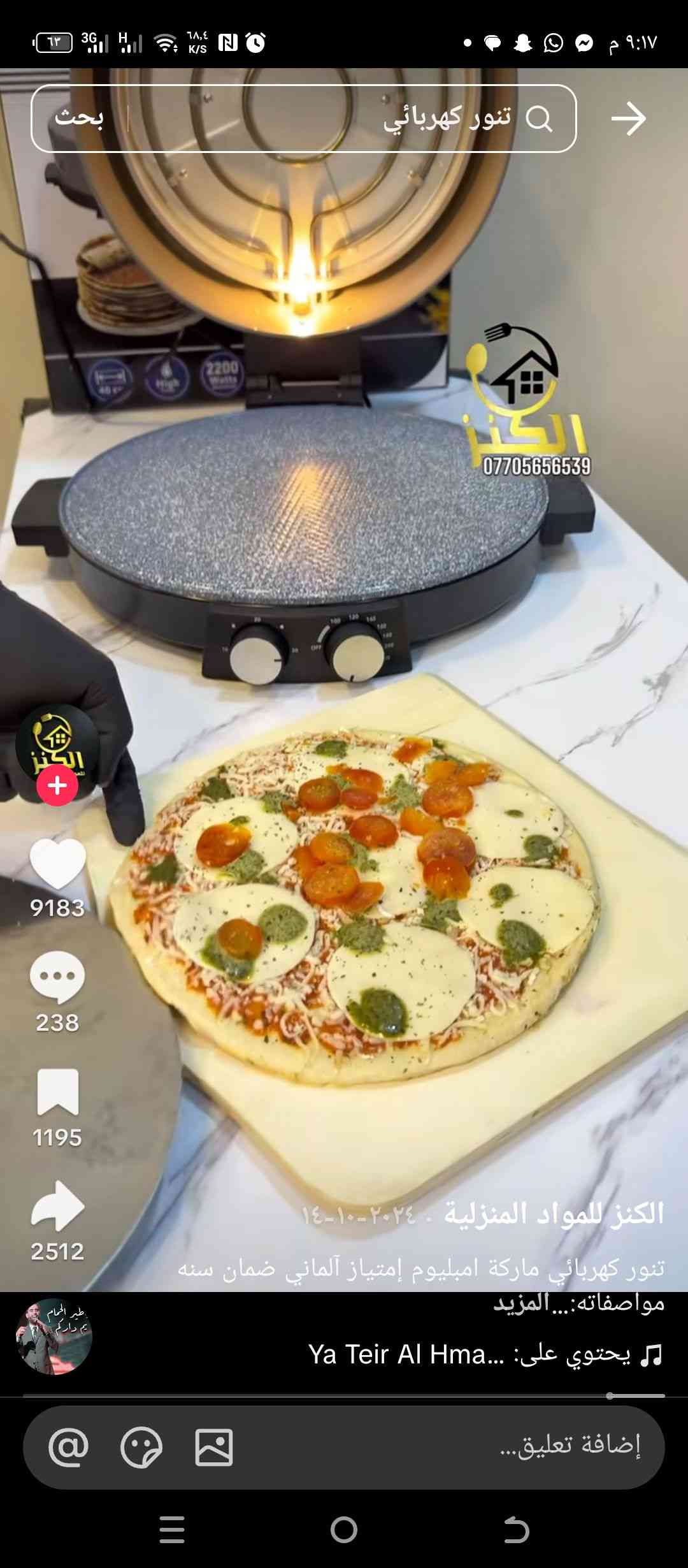The image size is (688, 1568).
Task: Bookmark this video
Action: pyautogui.click(x=57, y=1093)
